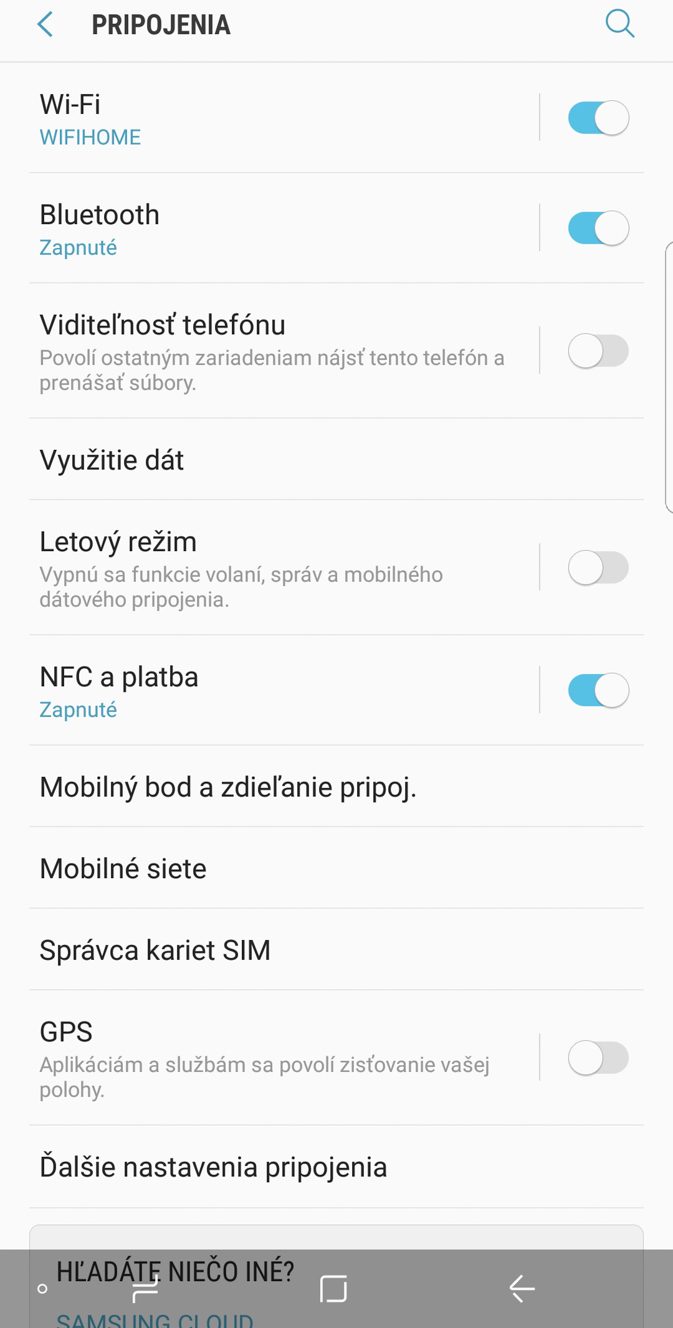Go back from Pripojenia screen
Viewport: 673px width, 1328px height.
tap(45, 25)
